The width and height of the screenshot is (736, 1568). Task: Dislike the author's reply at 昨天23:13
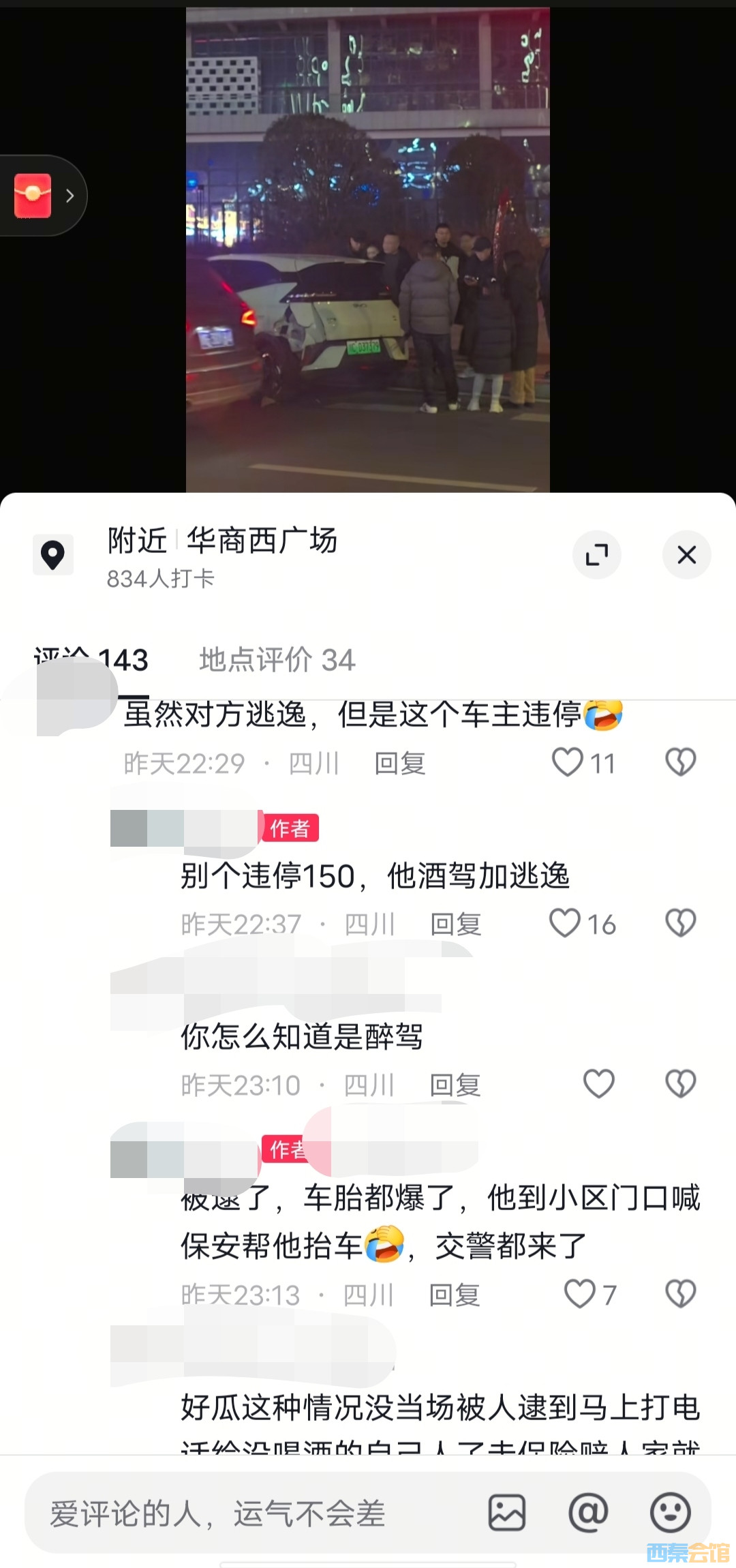pos(680,1294)
